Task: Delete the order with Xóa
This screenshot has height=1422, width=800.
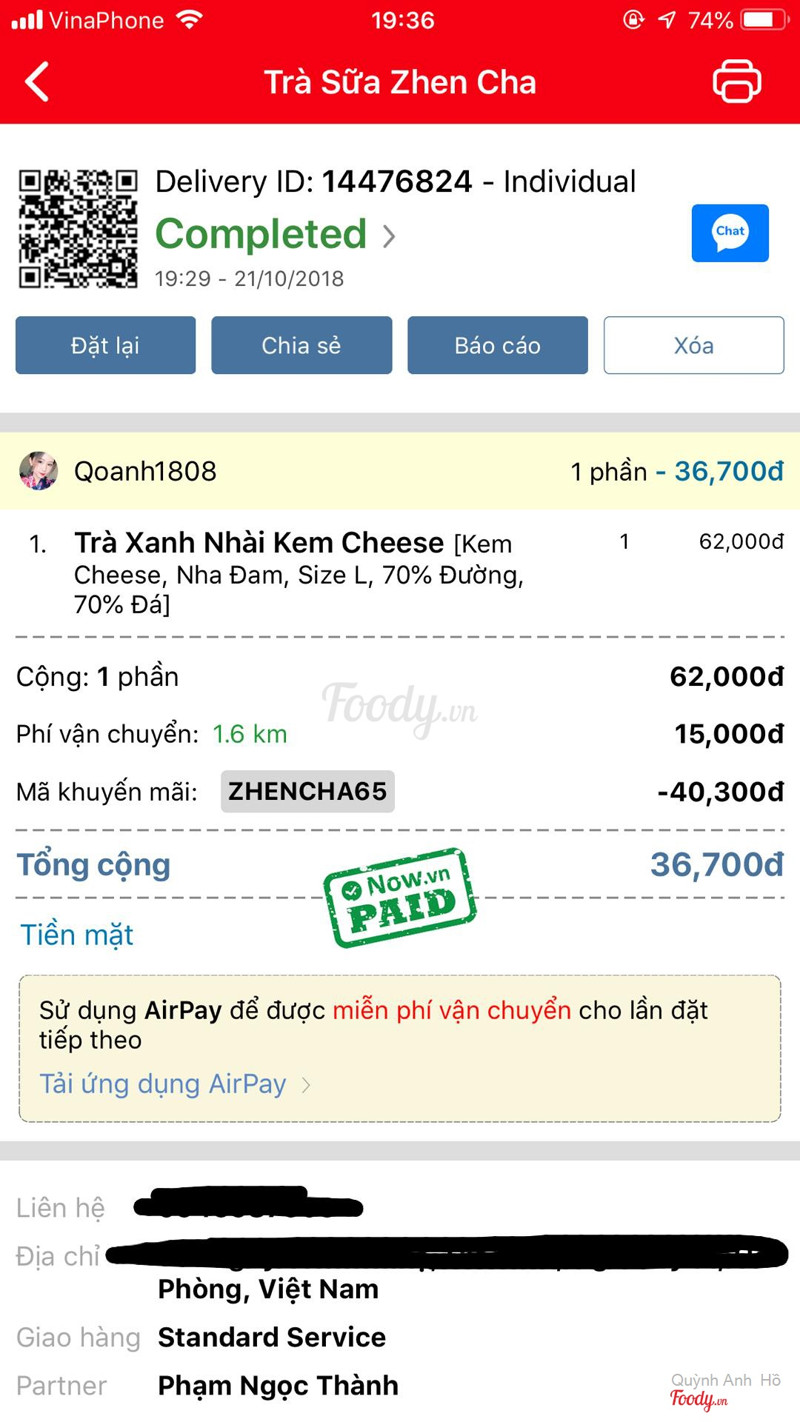Action: pyautogui.click(x=693, y=346)
